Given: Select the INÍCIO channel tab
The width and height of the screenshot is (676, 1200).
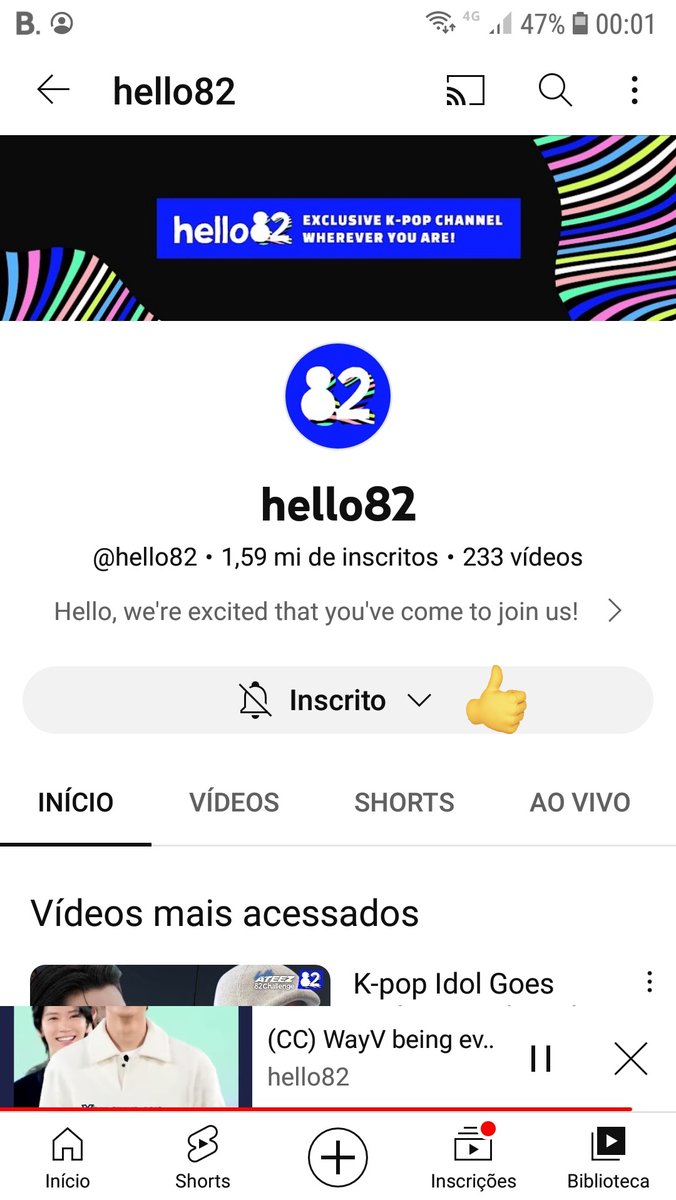Looking at the screenshot, I should tap(76, 802).
